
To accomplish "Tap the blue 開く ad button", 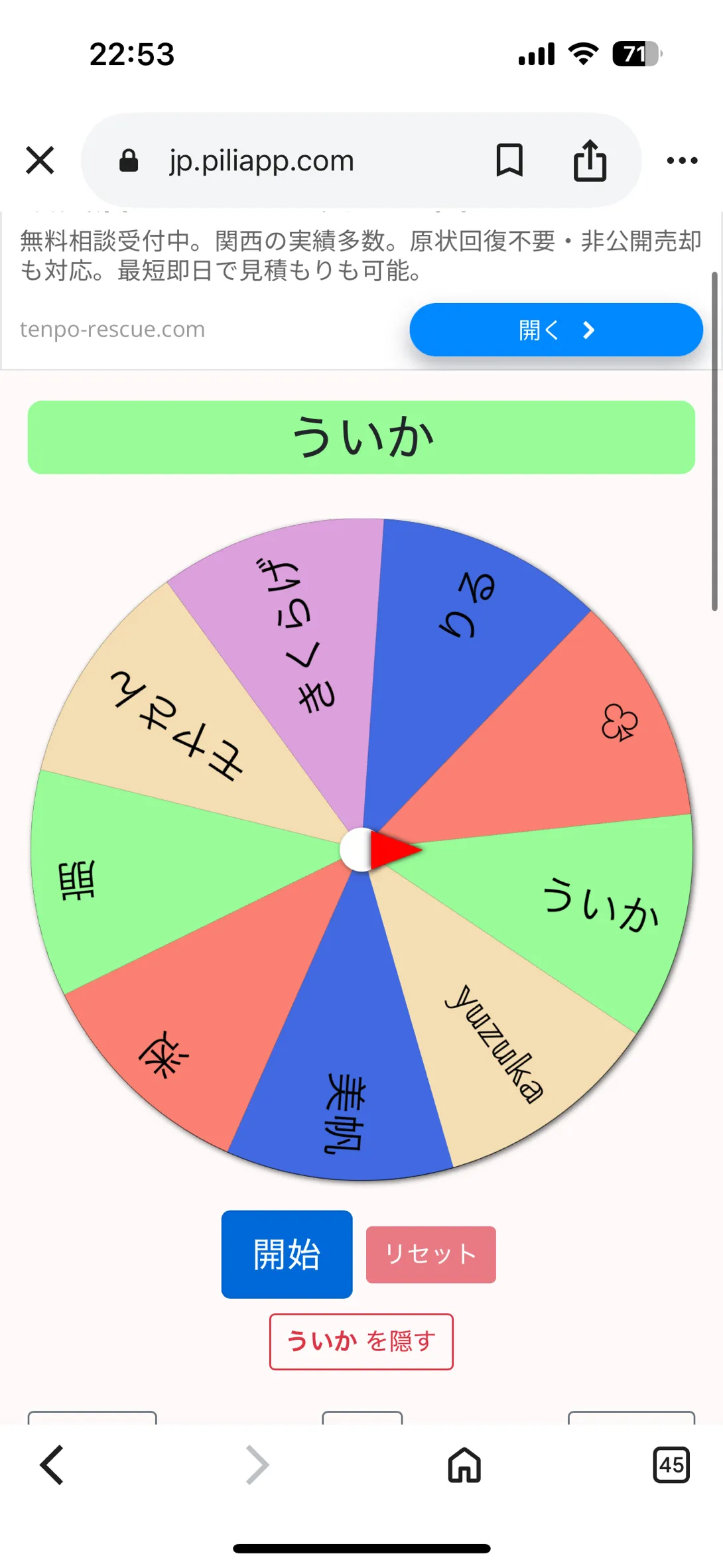I will click(556, 330).
